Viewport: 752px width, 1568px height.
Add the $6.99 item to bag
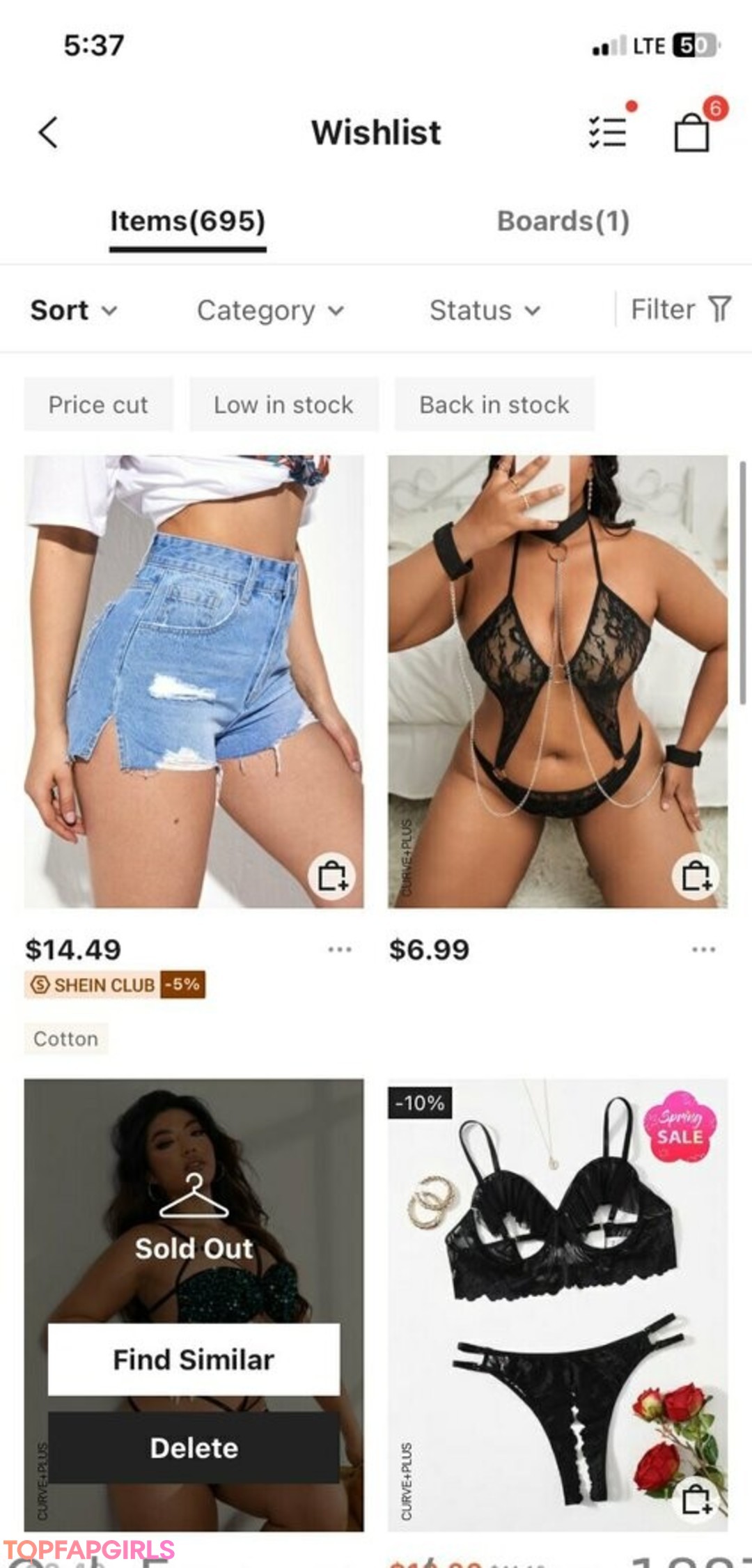(x=696, y=876)
